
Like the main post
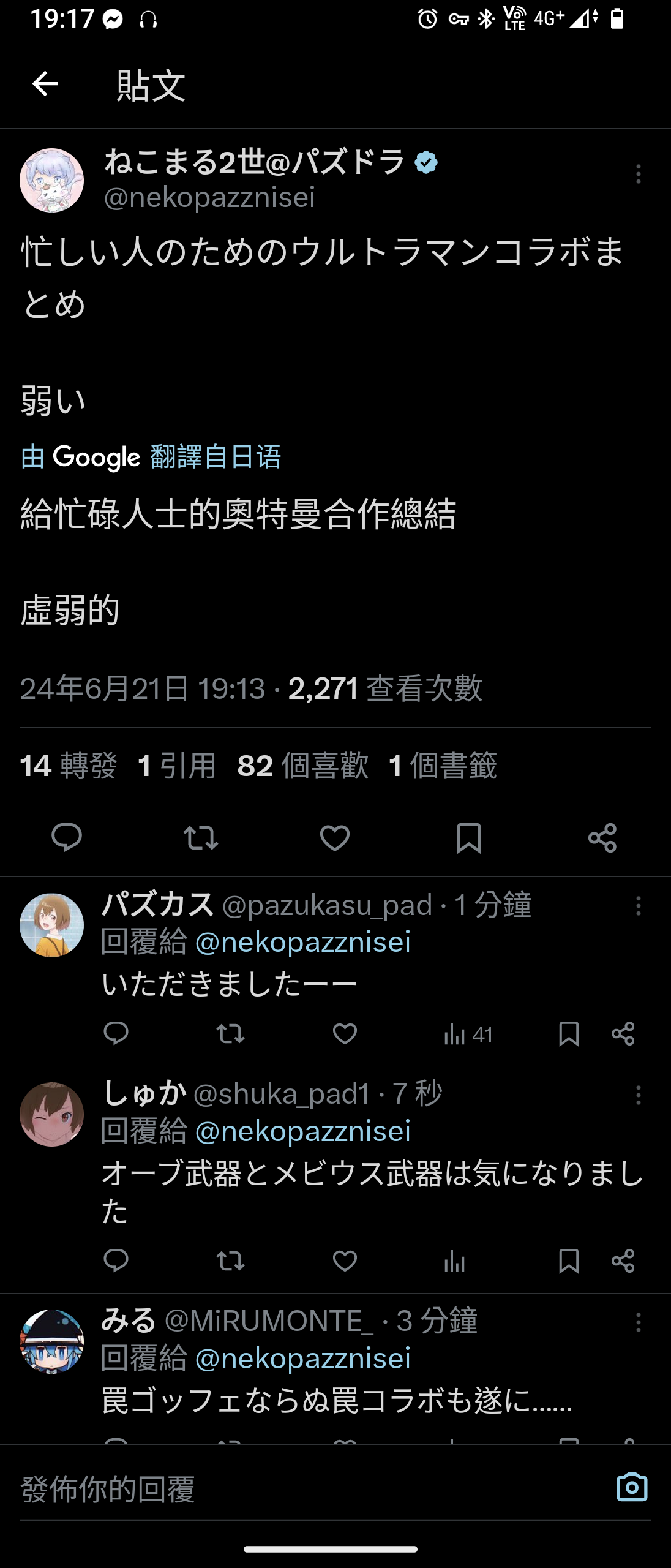[335, 837]
